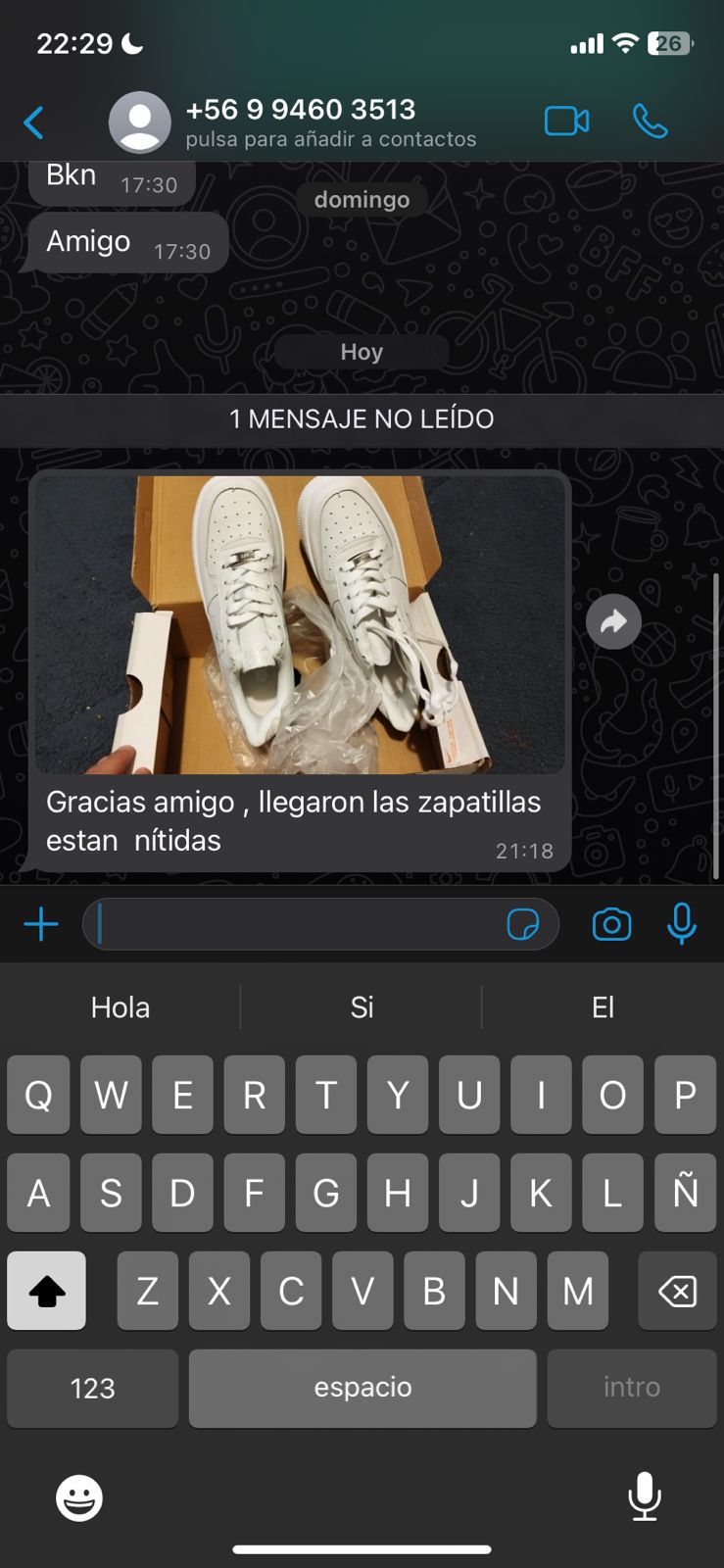This screenshot has height=1568, width=724.
Task: Insert the suggested word El
Action: (603, 1007)
